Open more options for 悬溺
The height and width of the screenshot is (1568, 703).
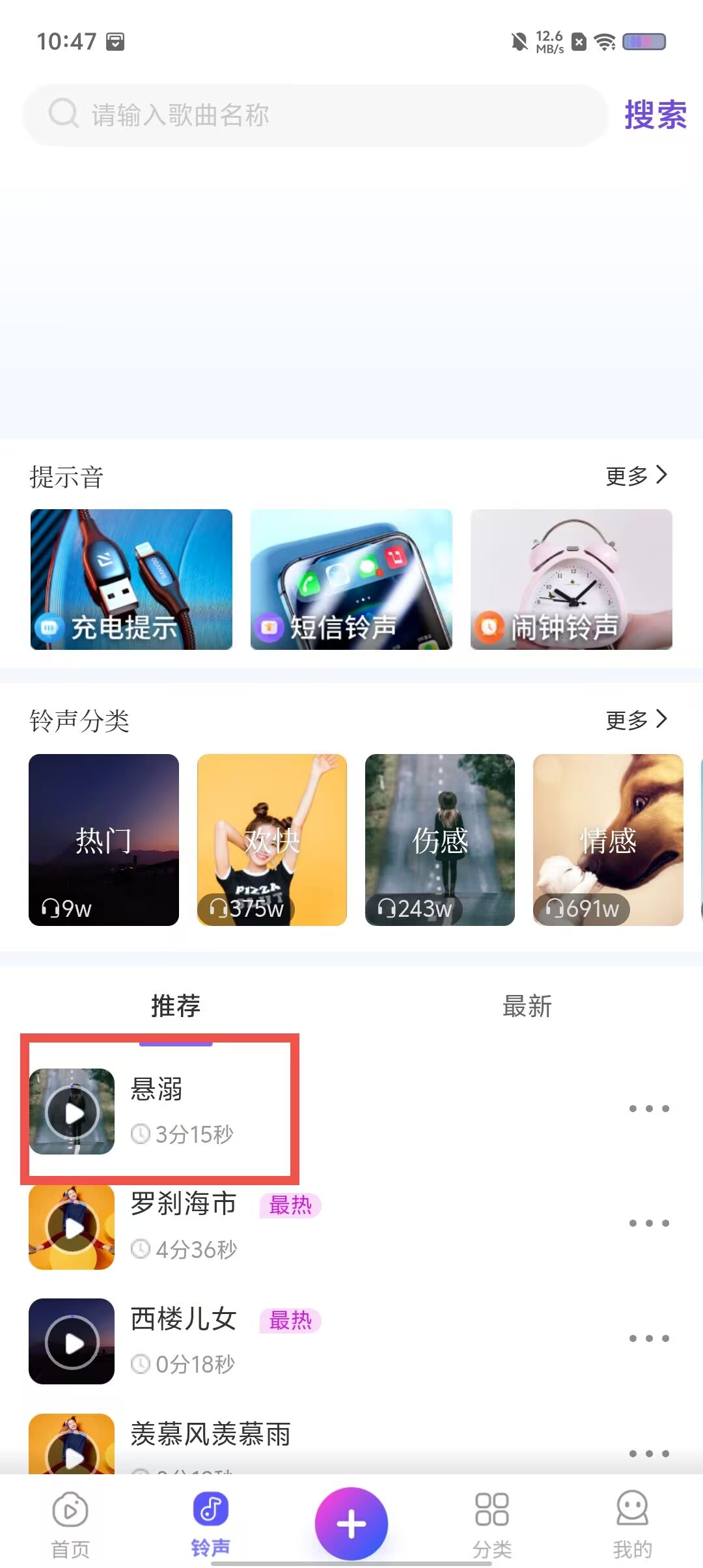(x=649, y=1108)
